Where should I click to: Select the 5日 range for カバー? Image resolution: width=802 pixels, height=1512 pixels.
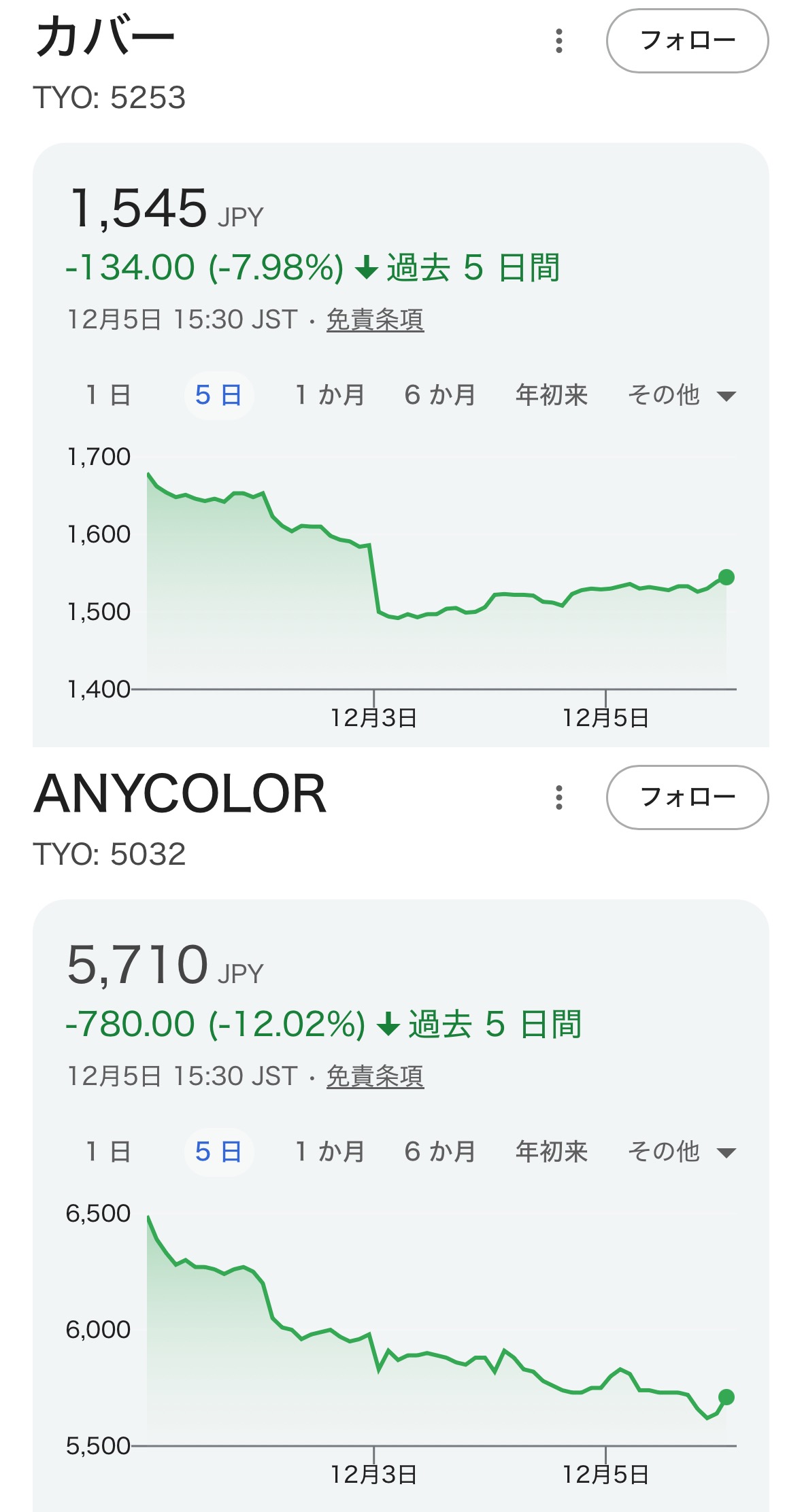point(218,395)
